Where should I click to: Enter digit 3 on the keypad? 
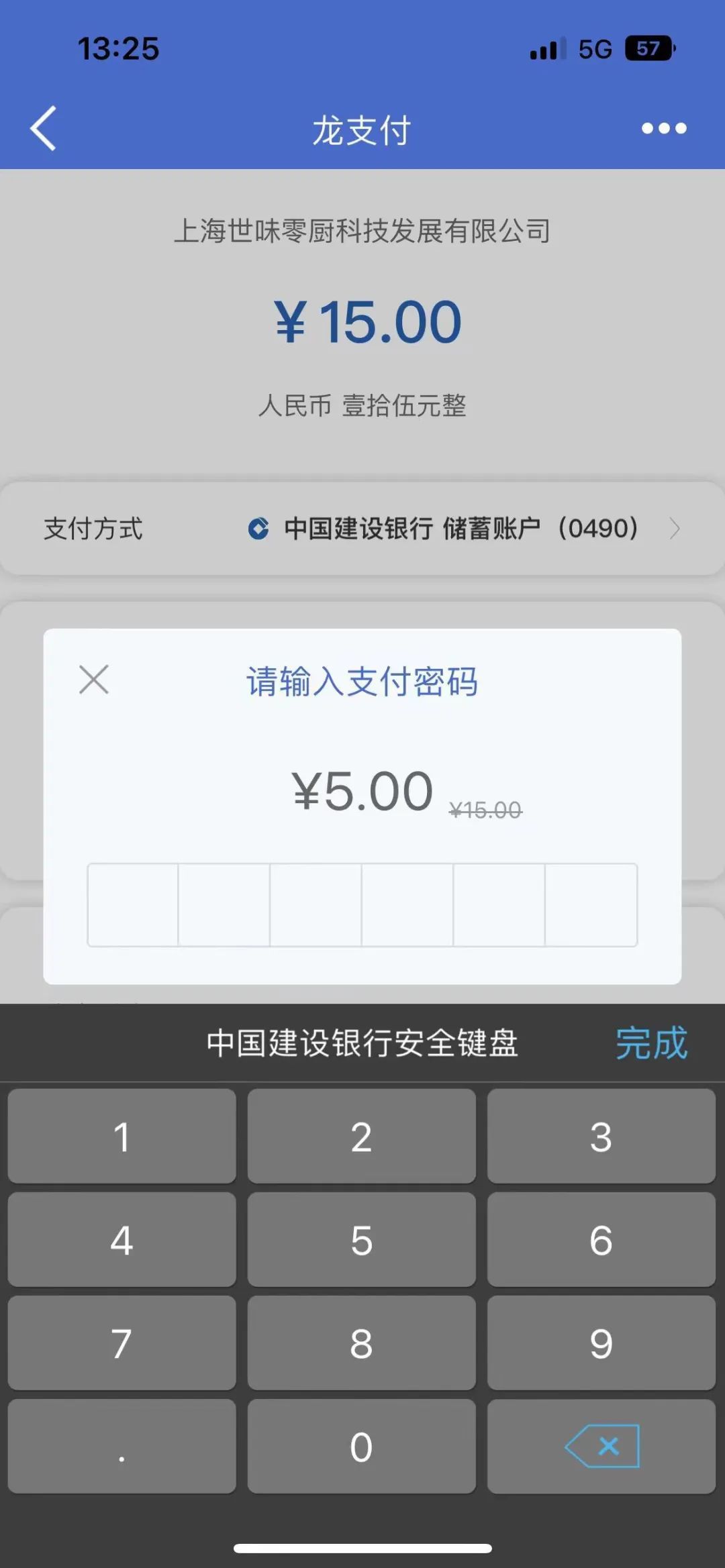click(601, 1137)
